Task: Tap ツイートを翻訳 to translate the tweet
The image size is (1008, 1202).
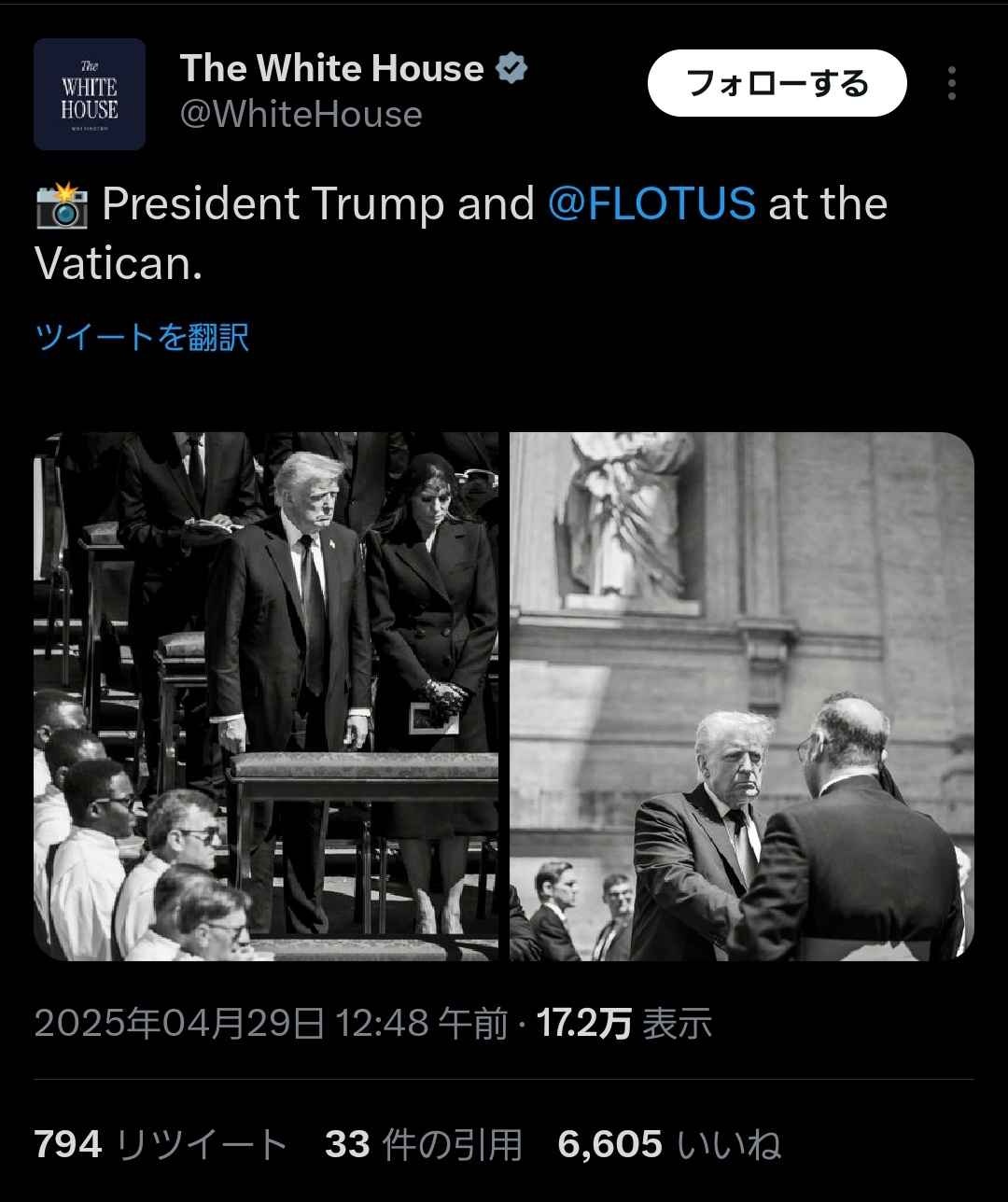Action: pos(142,337)
